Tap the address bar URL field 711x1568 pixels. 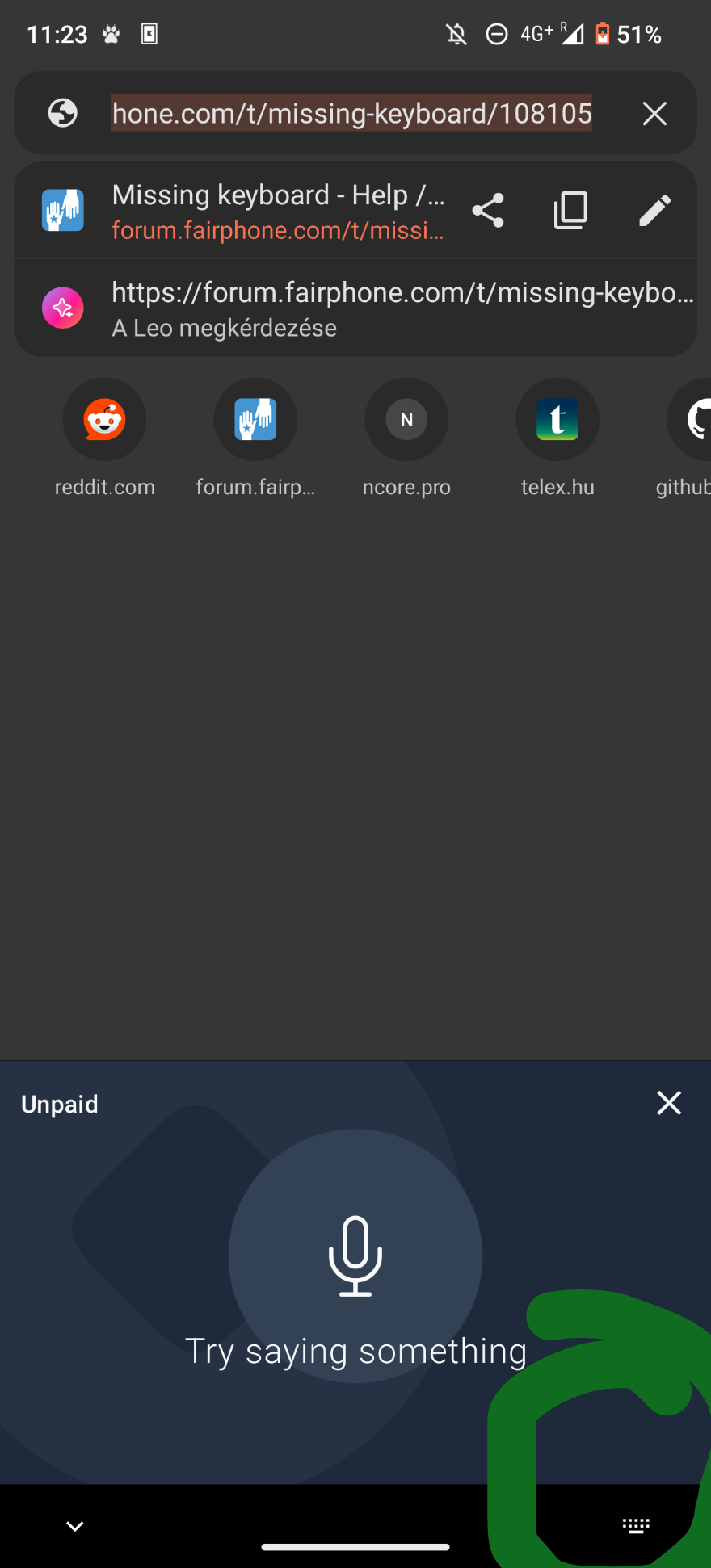tap(352, 113)
